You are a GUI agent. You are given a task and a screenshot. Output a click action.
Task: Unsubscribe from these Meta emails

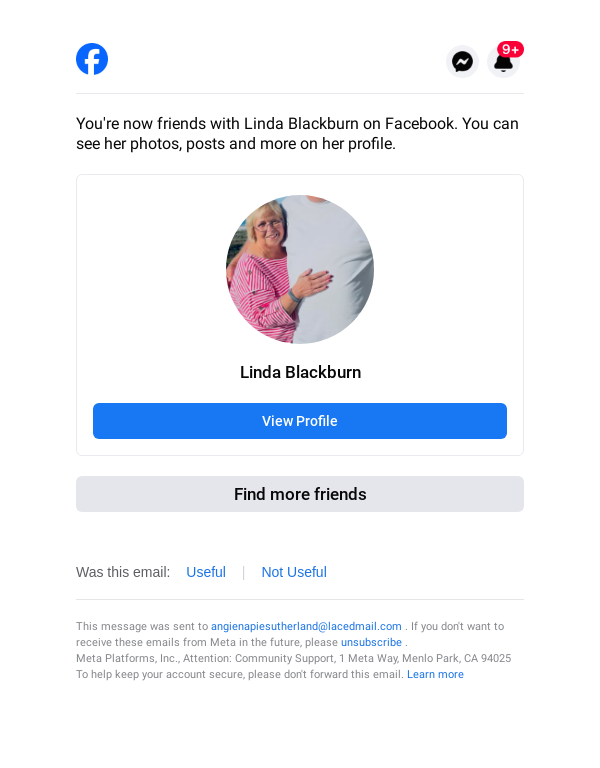[371, 642]
